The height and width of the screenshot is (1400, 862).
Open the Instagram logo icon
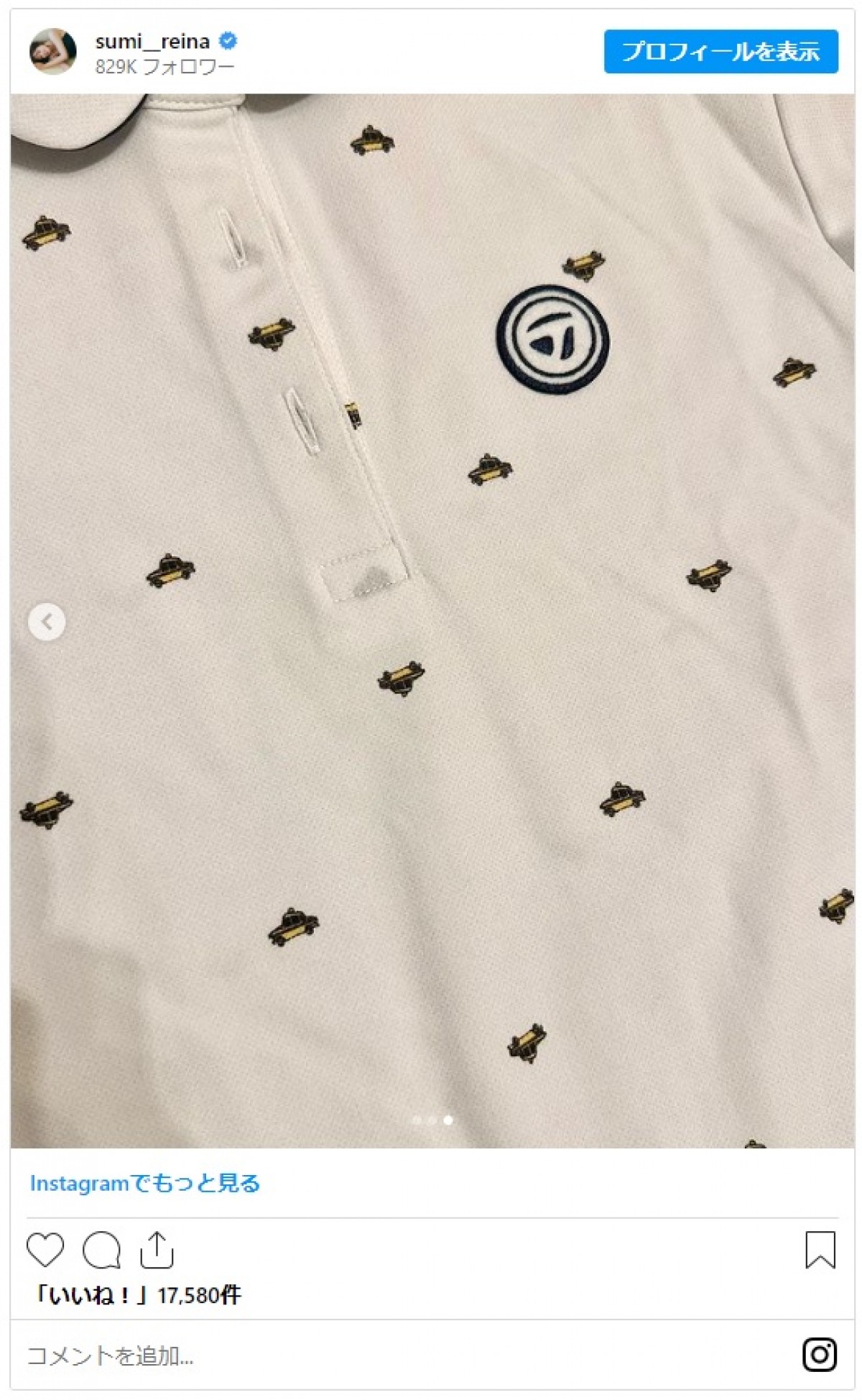pos(820,1355)
